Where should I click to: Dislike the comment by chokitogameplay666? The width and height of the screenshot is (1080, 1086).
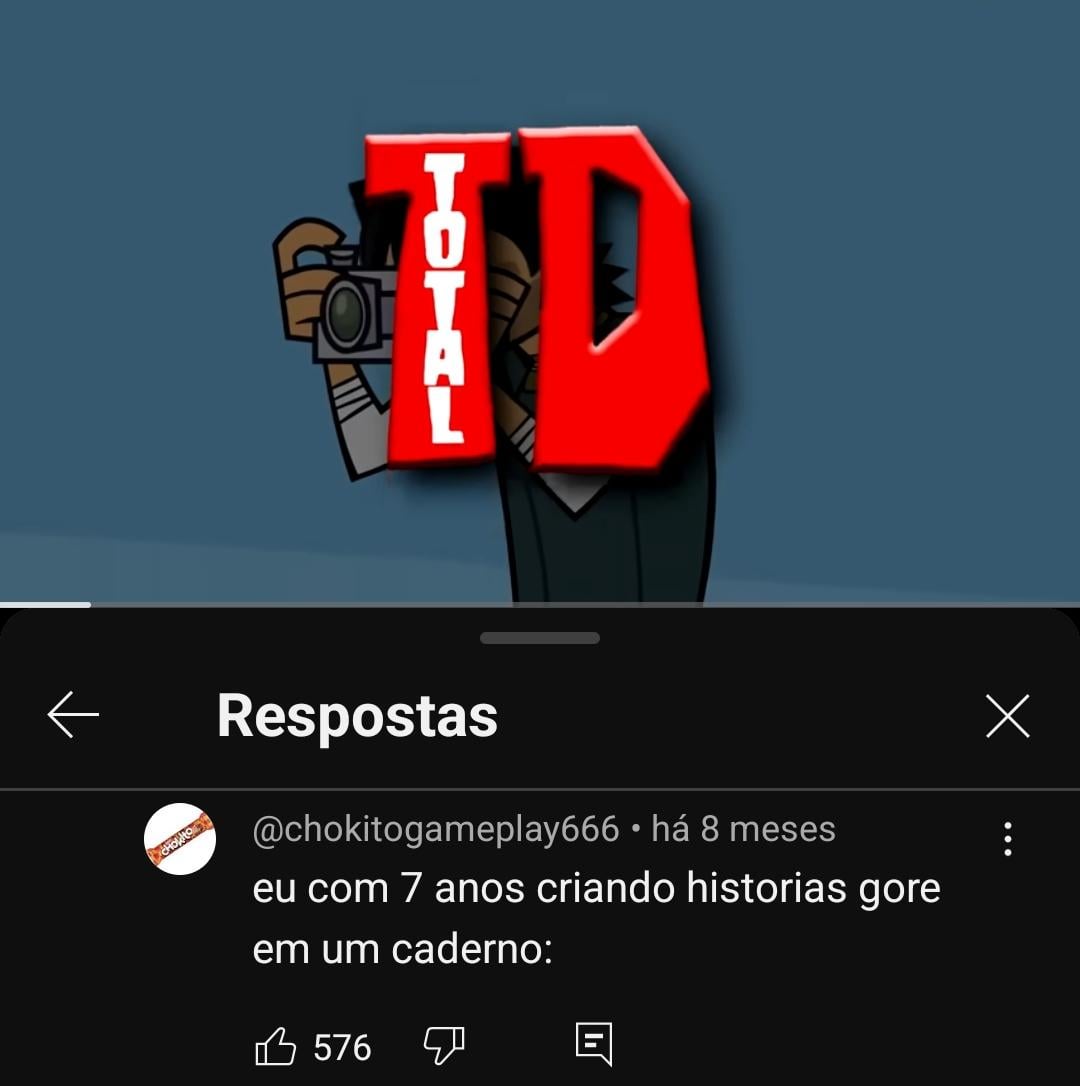pyautogui.click(x=444, y=1047)
